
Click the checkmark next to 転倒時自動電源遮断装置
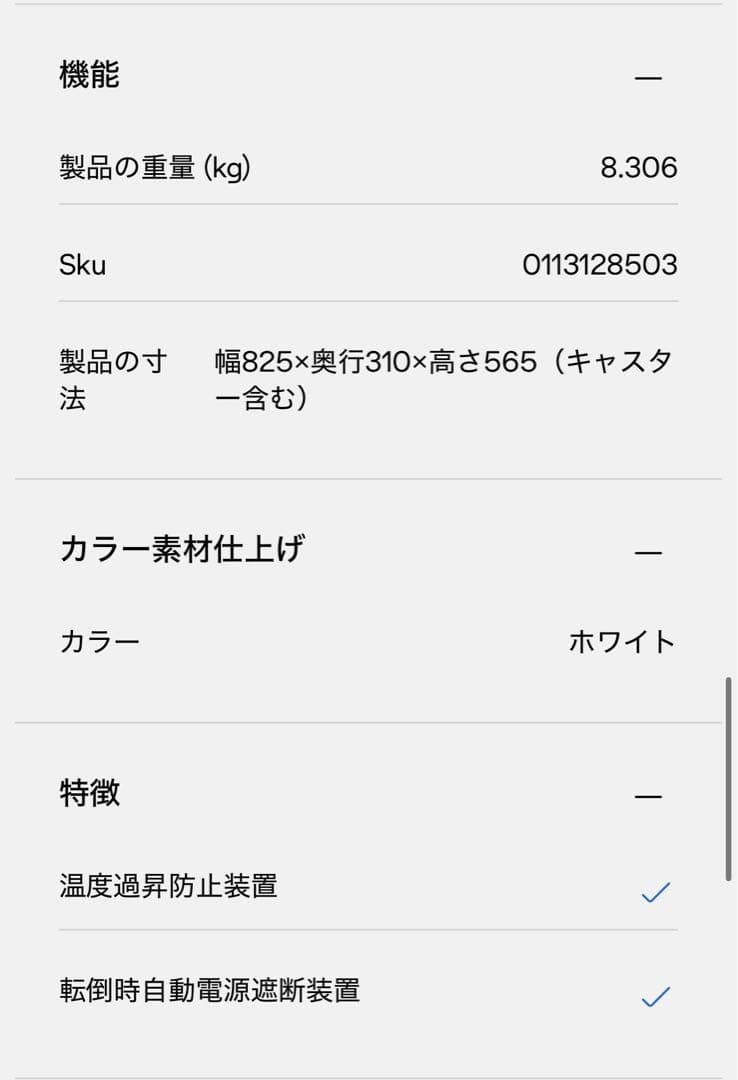[655, 995]
